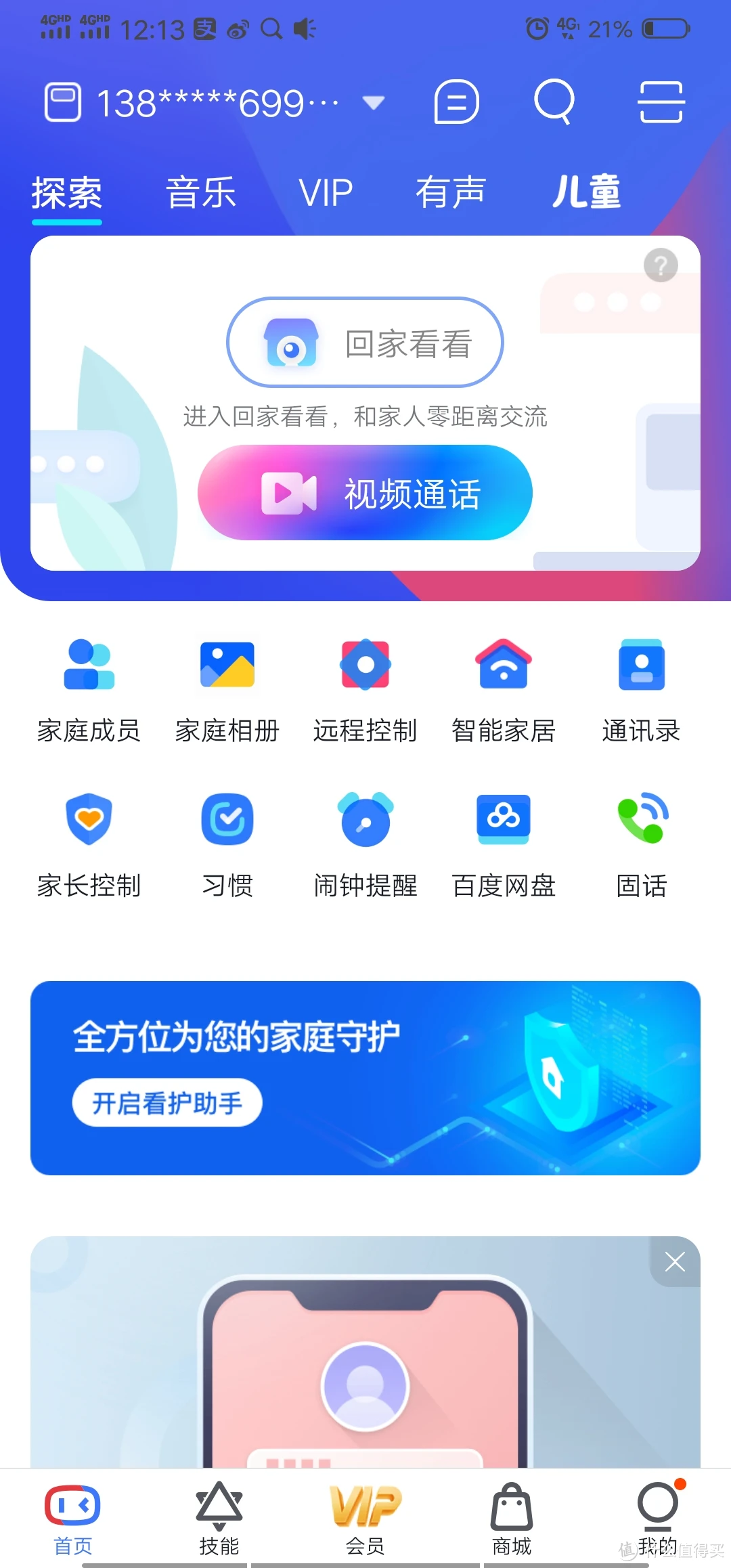Tap the 回家看看 button
Screen dimensions: 731x1568
(x=365, y=343)
